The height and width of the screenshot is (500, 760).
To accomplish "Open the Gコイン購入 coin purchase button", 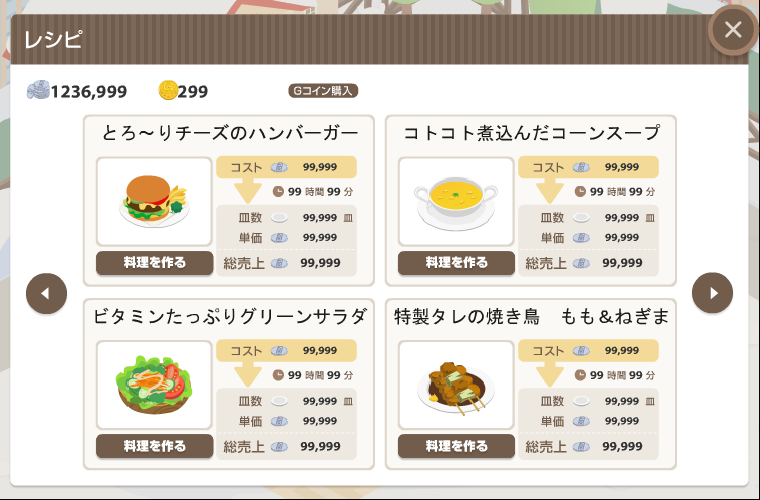I will click(x=323, y=91).
